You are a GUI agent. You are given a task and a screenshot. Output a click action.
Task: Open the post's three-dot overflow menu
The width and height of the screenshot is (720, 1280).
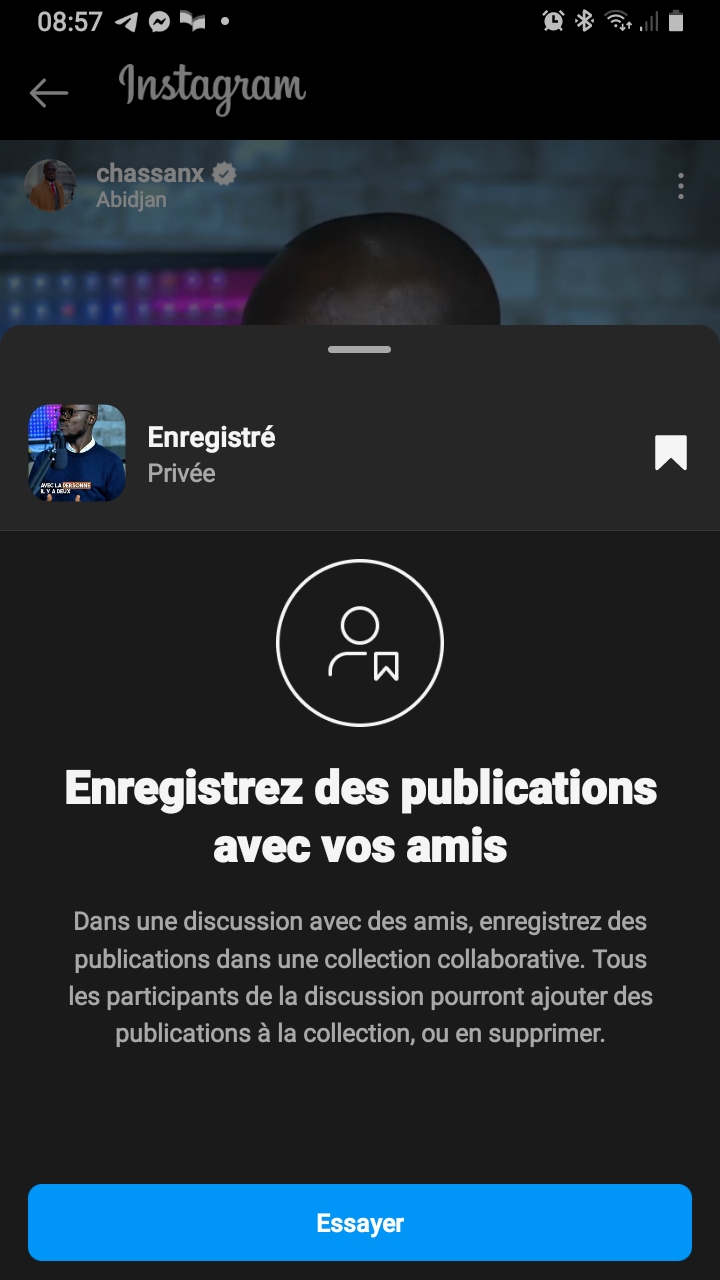click(x=680, y=186)
